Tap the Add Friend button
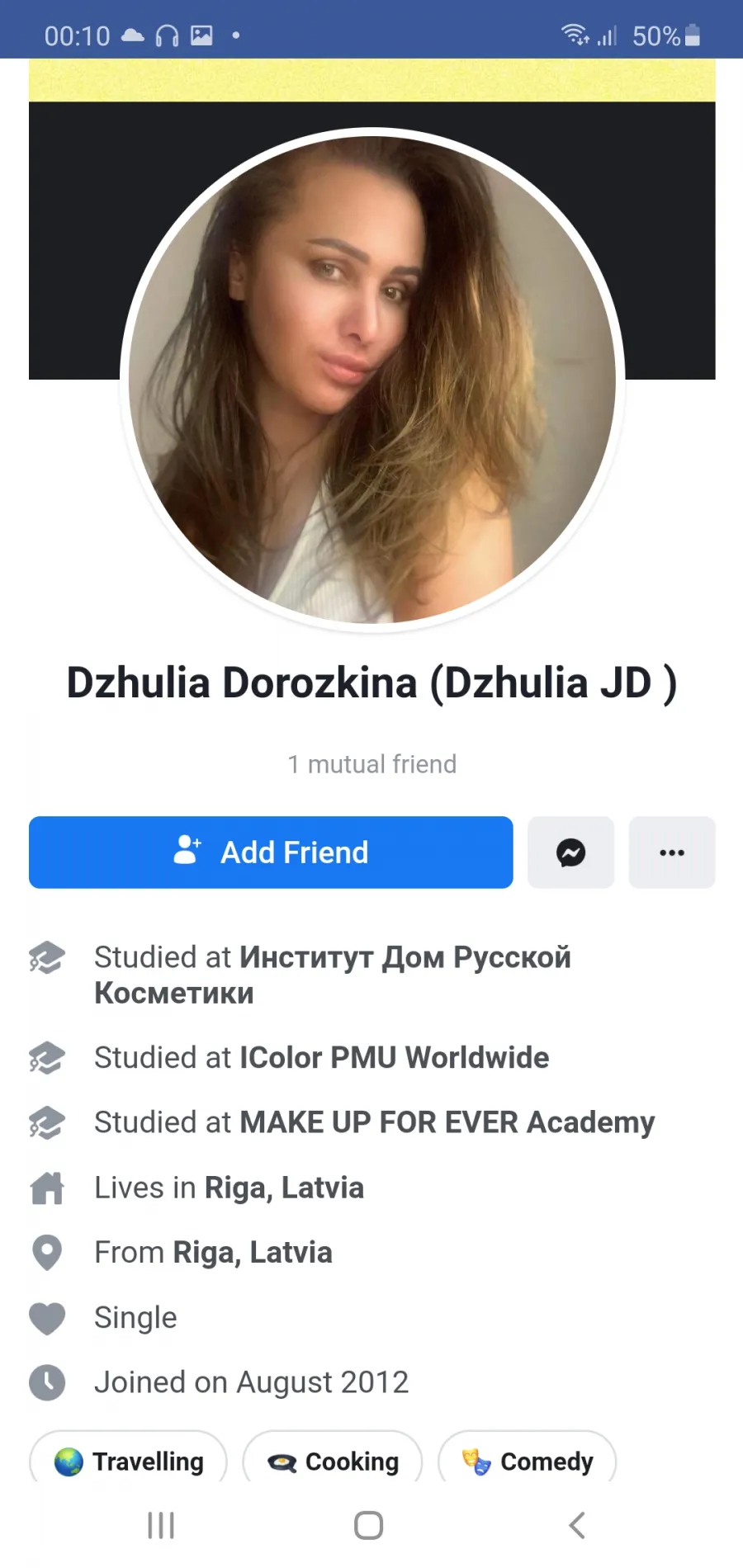 [271, 852]
